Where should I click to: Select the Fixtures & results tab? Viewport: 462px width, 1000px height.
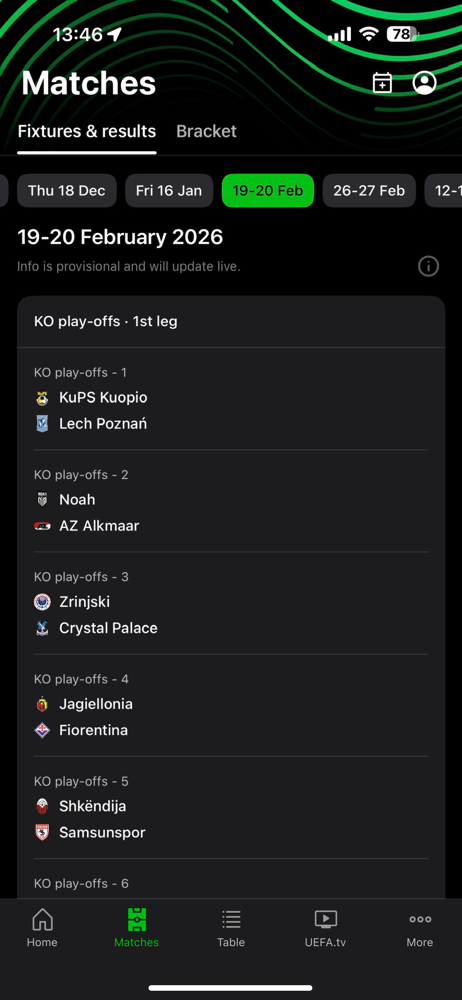coord(87,131)
